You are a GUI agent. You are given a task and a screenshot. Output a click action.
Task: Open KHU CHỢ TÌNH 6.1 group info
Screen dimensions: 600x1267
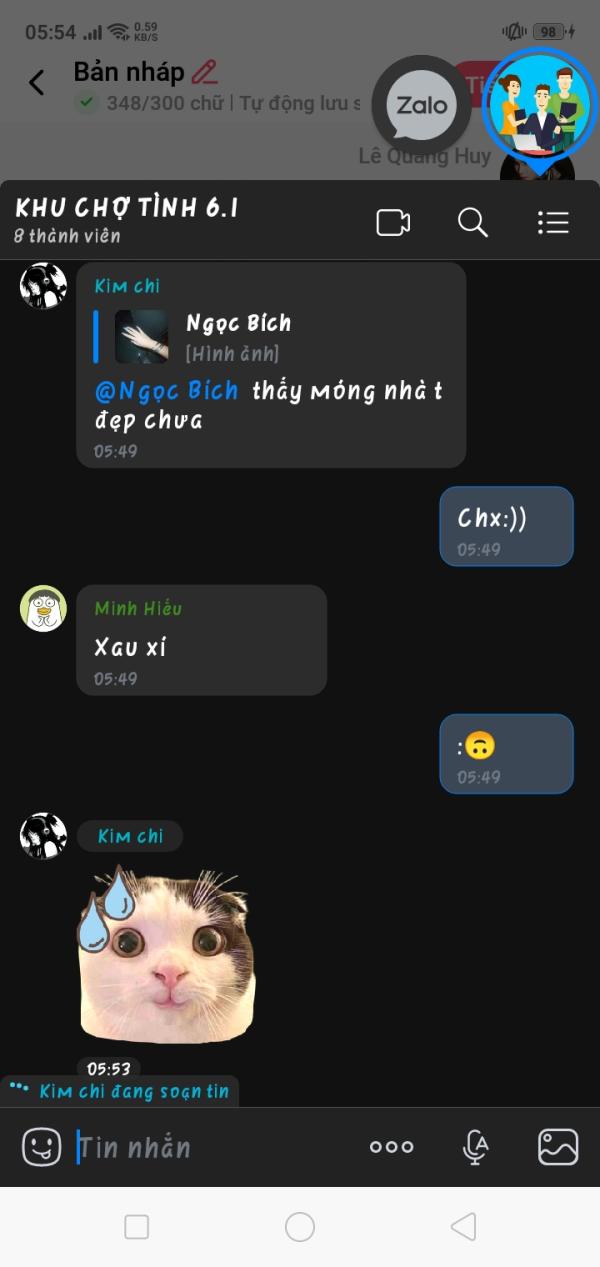point(127,220)
